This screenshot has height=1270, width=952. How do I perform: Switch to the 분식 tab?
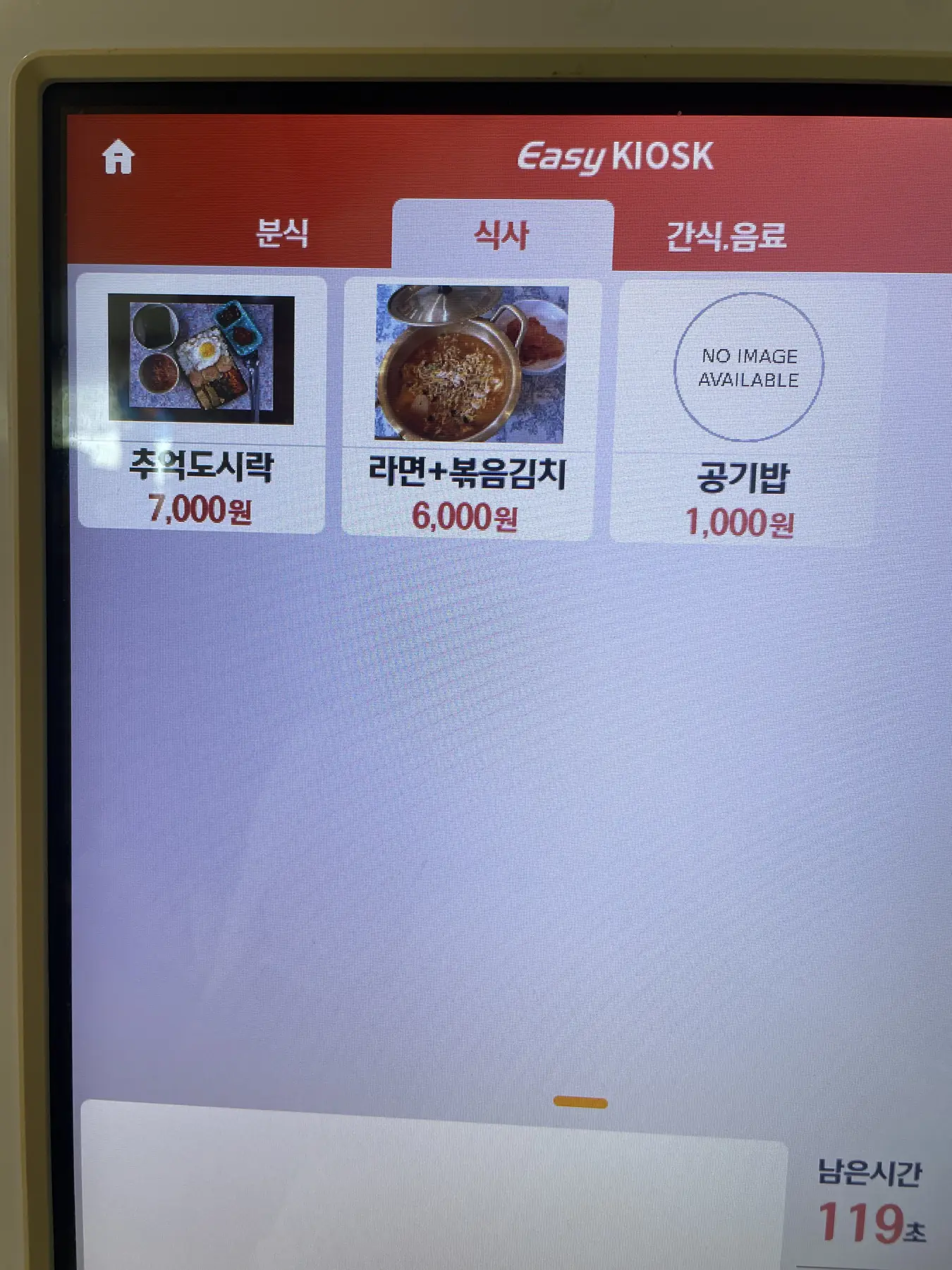point(282,234)
